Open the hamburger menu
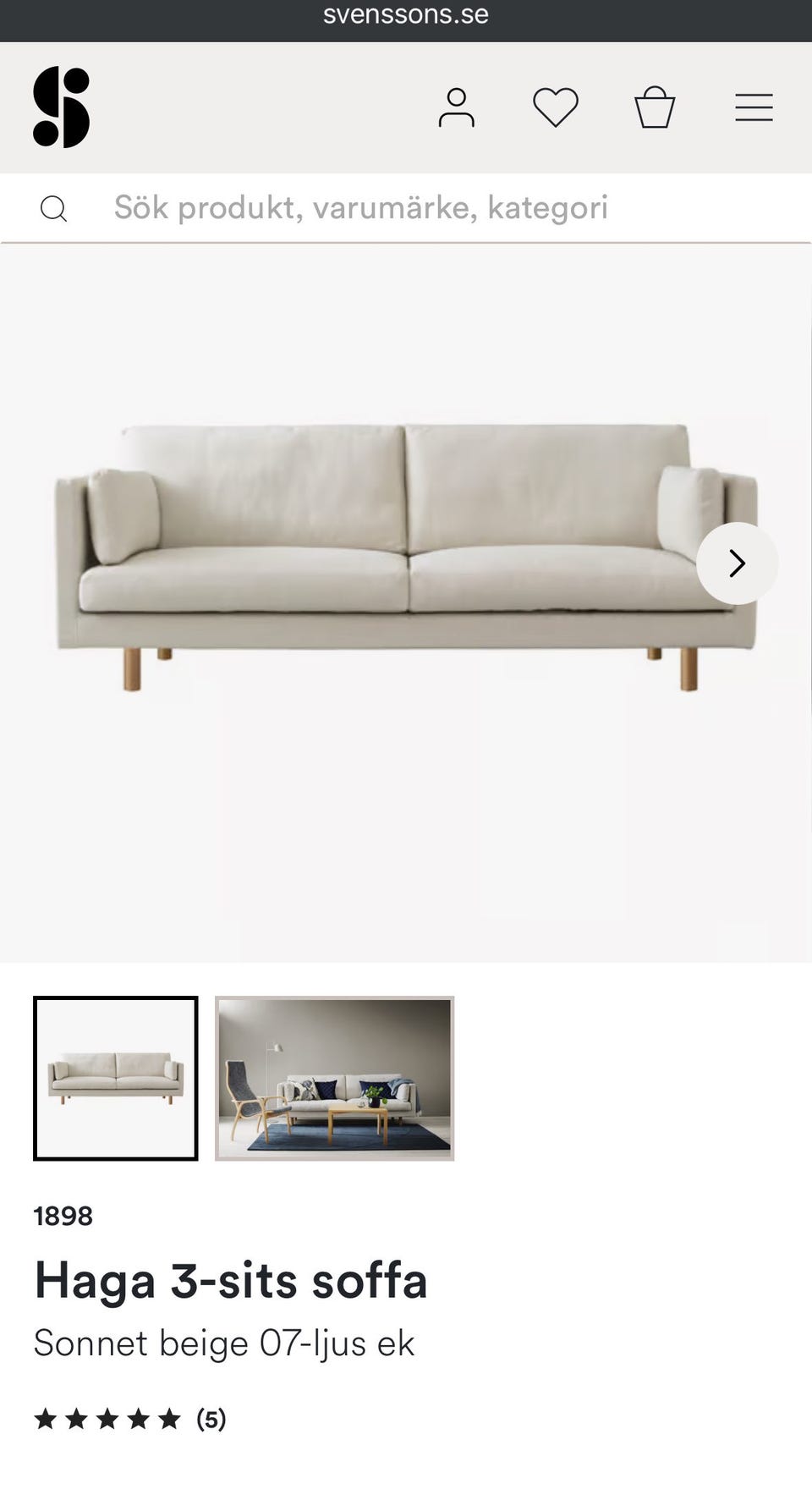This screenshot has height=1500, width=812. [754, 107]
